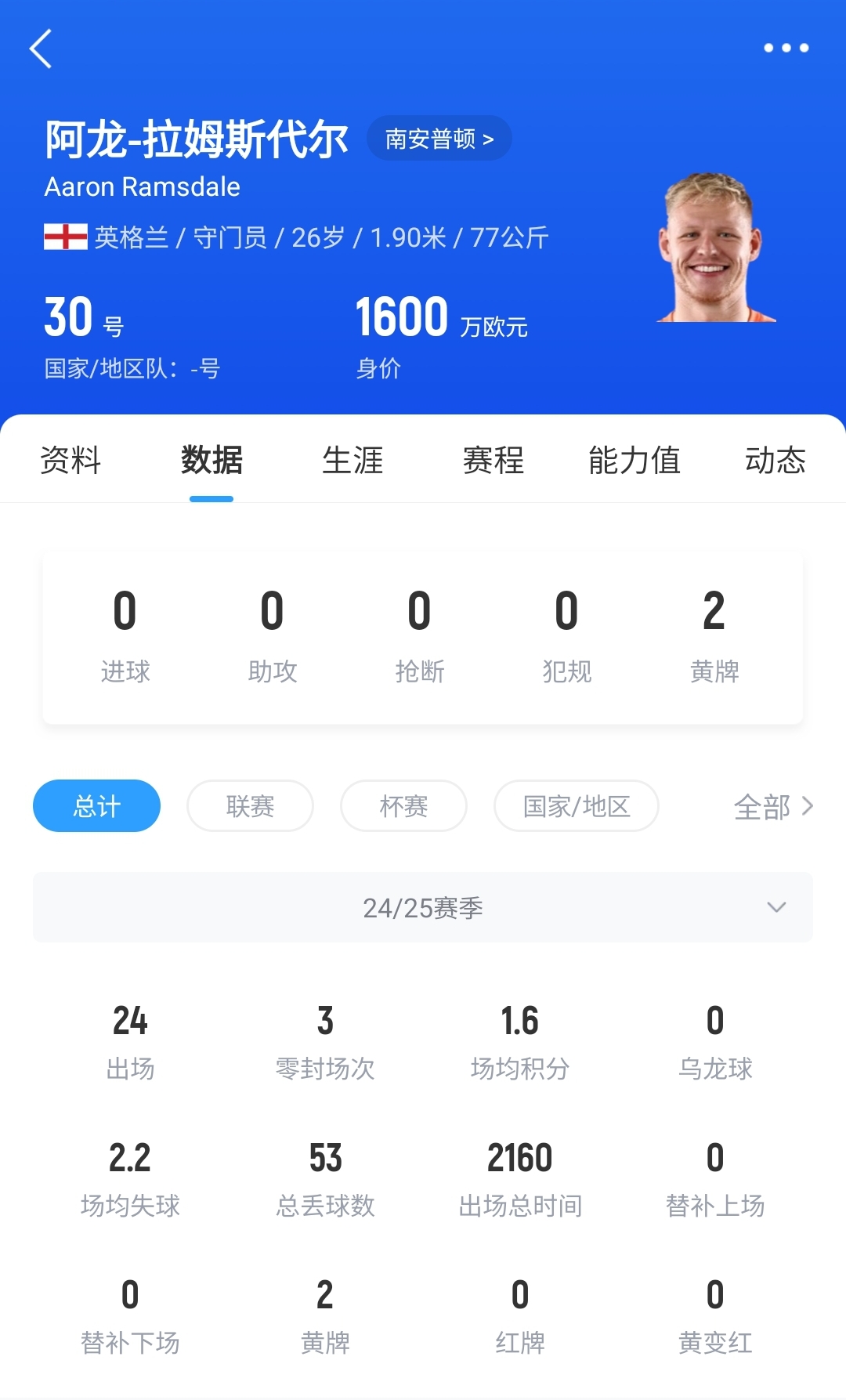The height and width of the screenshot is (1400, 846).
Task: Click the 场均积分 1.6 stat value
Action: (x=519, y=1021)
